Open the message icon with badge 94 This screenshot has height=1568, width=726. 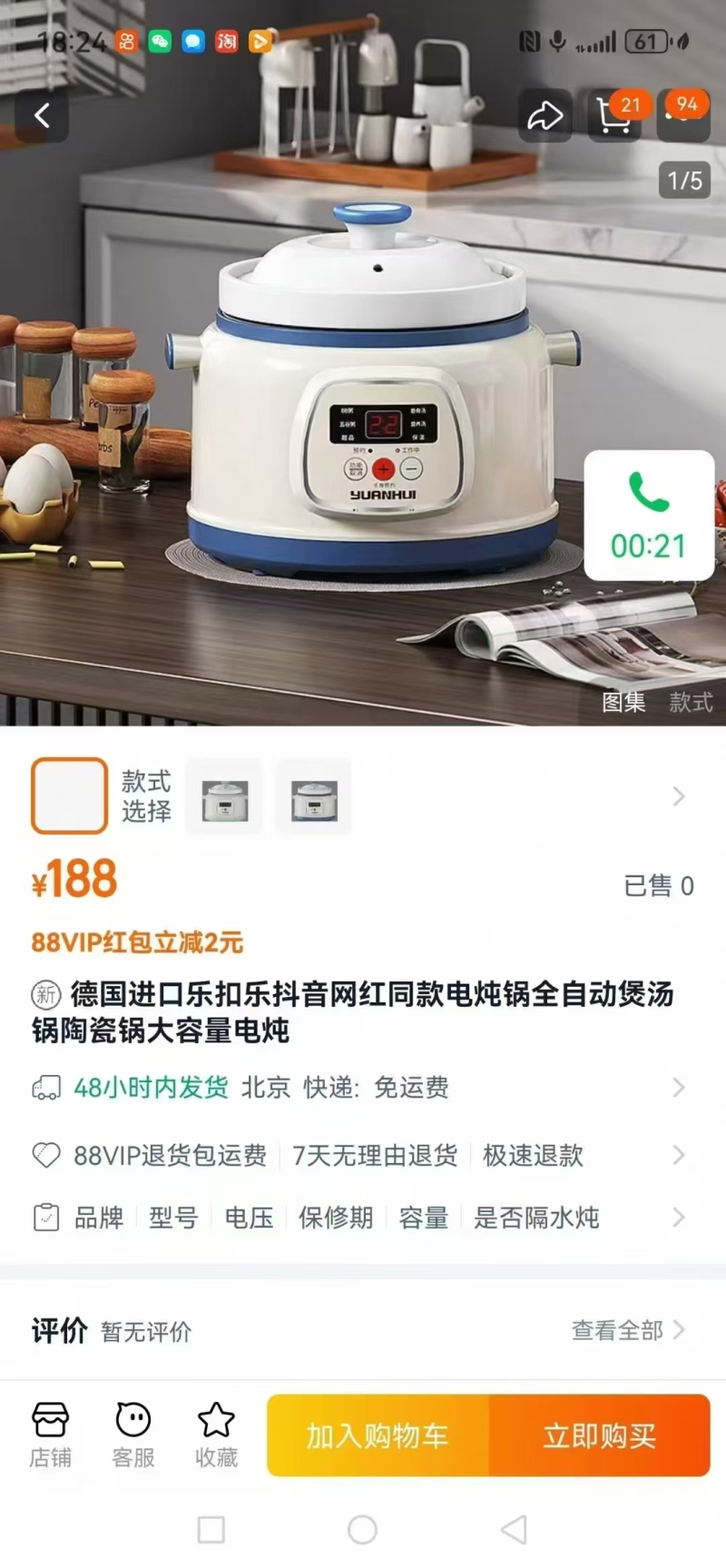click(683, 115)
